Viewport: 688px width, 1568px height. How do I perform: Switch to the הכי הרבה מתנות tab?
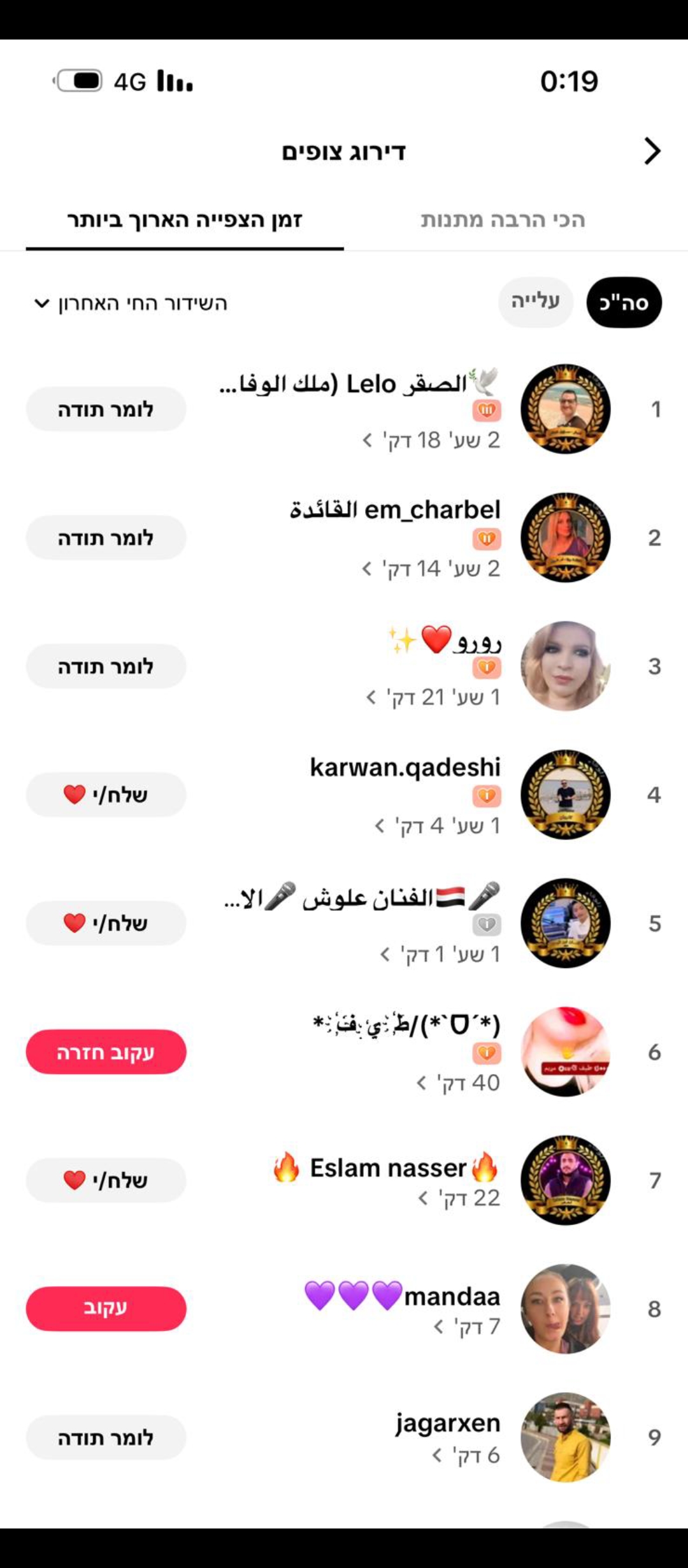tap(503, 220)
